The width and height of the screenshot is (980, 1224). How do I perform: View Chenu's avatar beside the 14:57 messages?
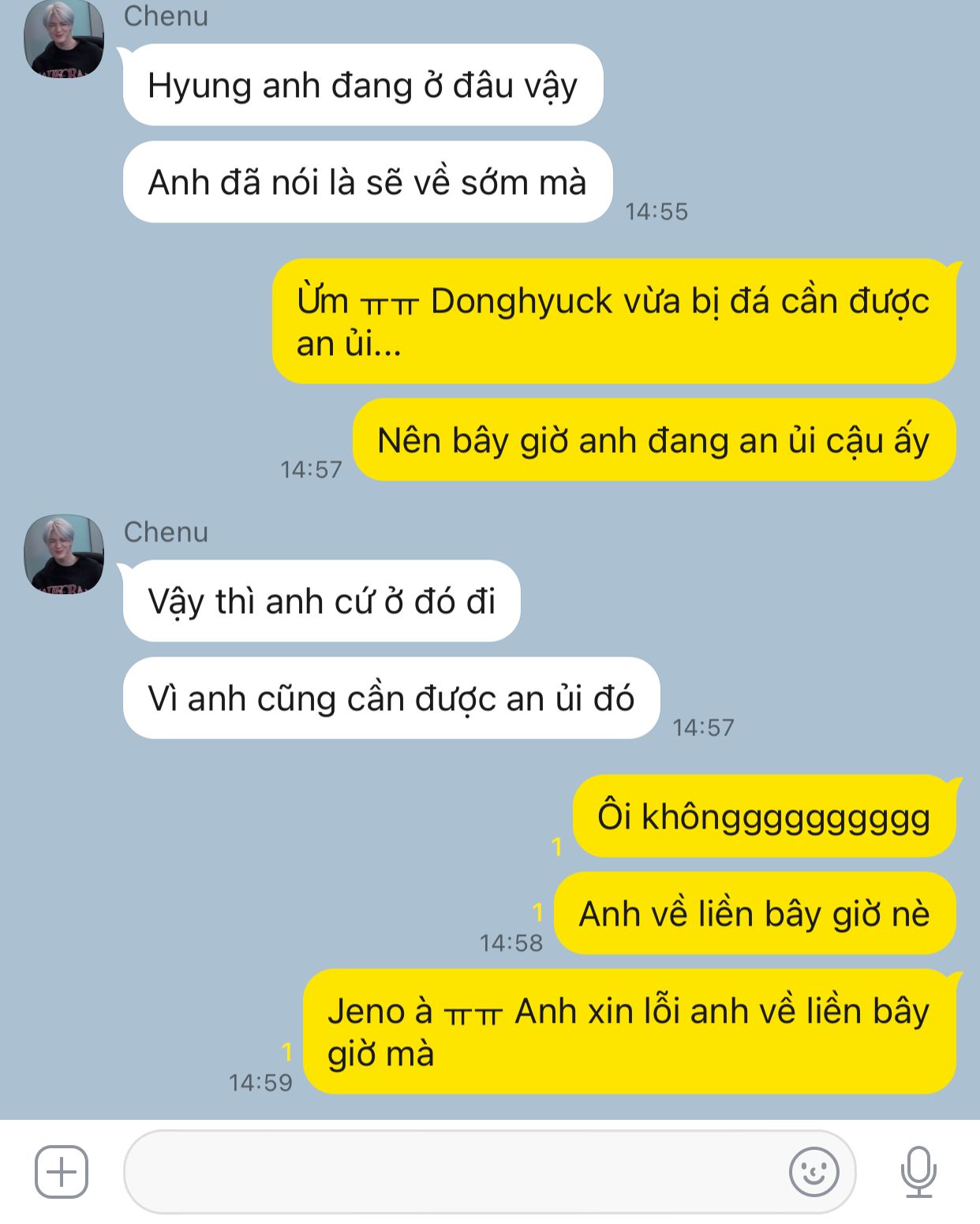pos(63,554)
